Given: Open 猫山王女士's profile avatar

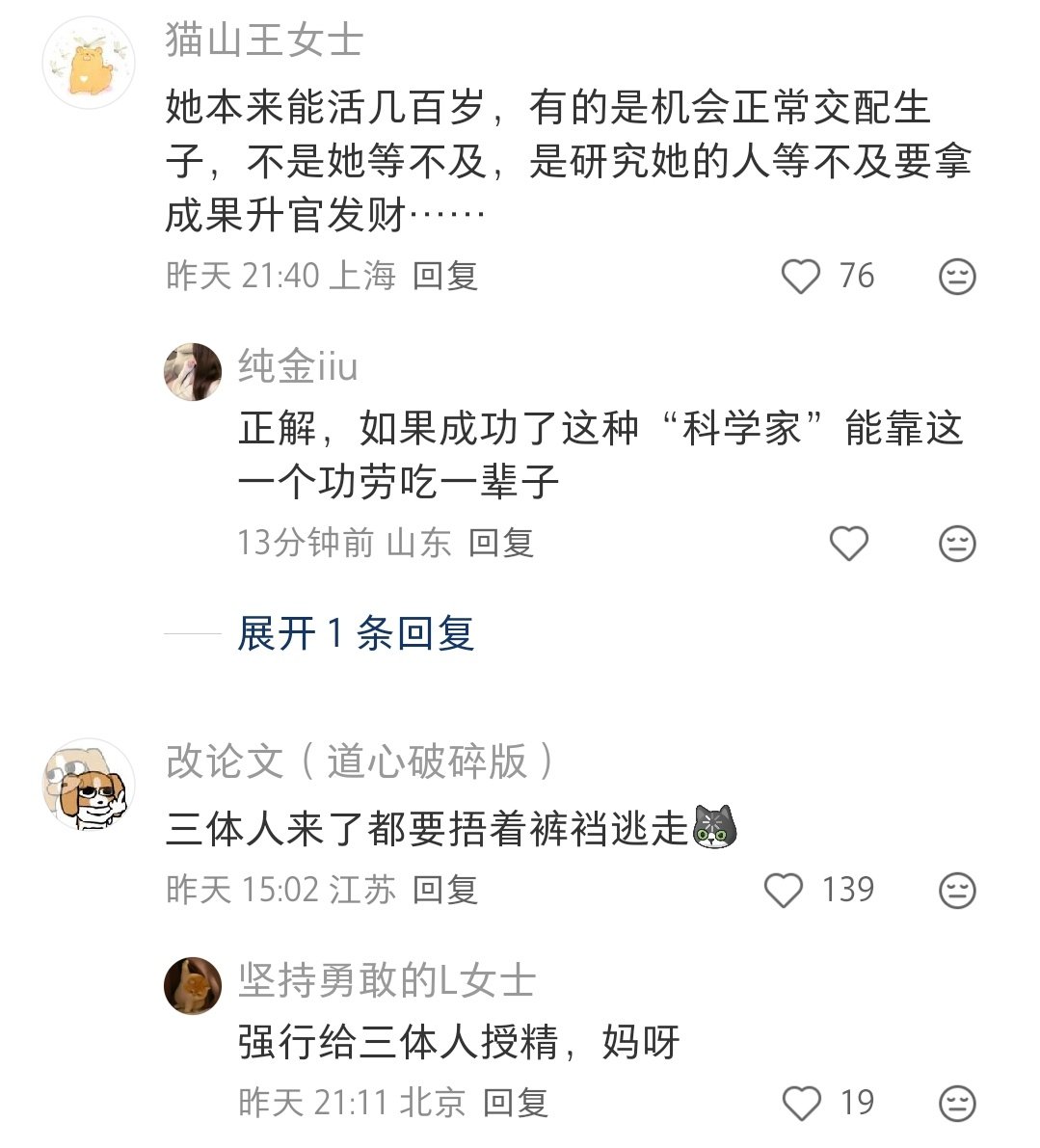Looking at the screenshot, I should (x=89, y=64).
